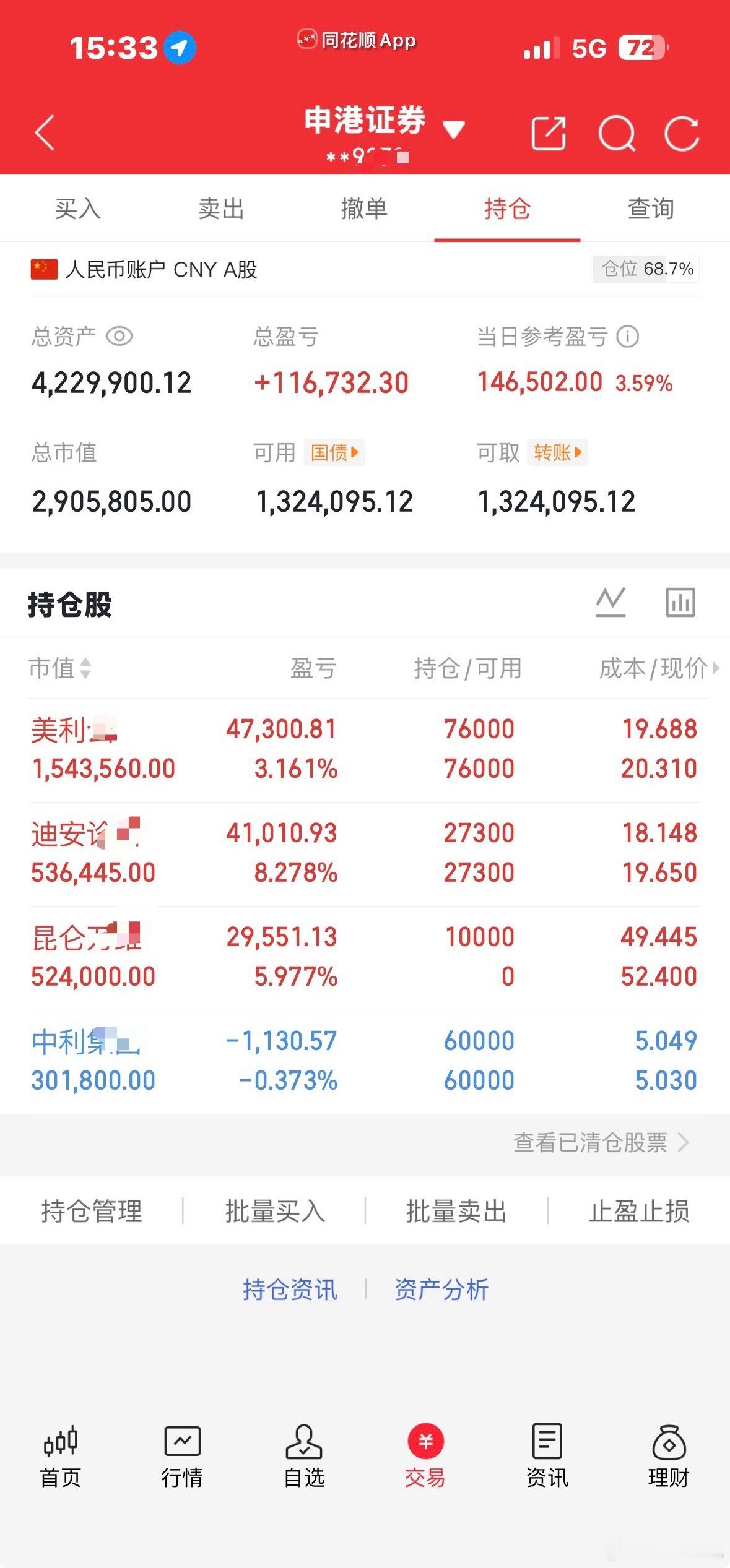Image resolution: width=730 pixels, height=1568 pixels.
Task: Tap the 仓位 68.7% position indicator
Action: 646,269
